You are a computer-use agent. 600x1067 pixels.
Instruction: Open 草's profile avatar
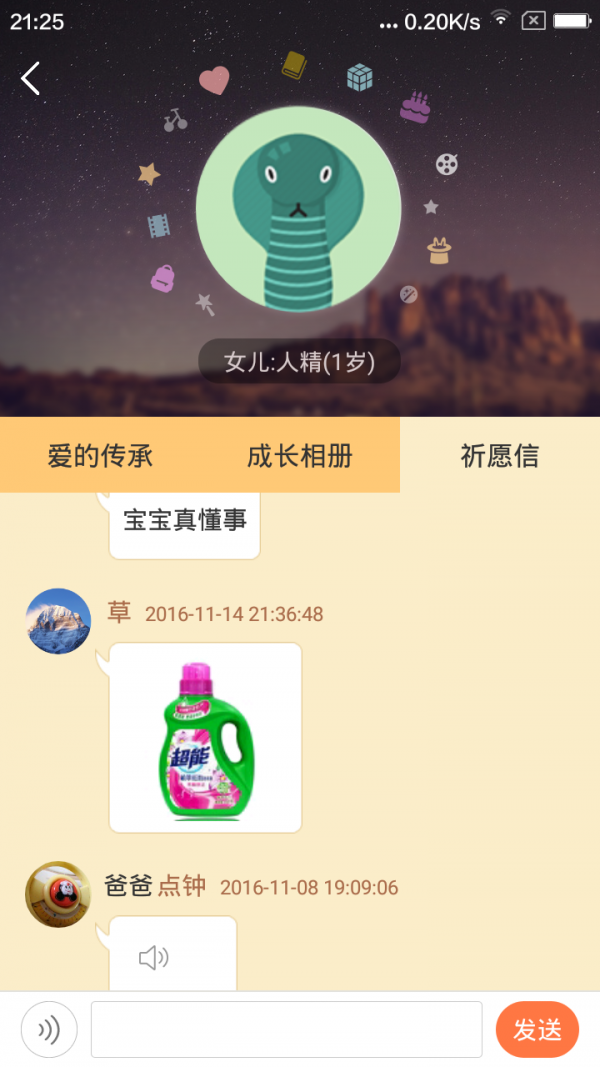[x=58, y=621]
